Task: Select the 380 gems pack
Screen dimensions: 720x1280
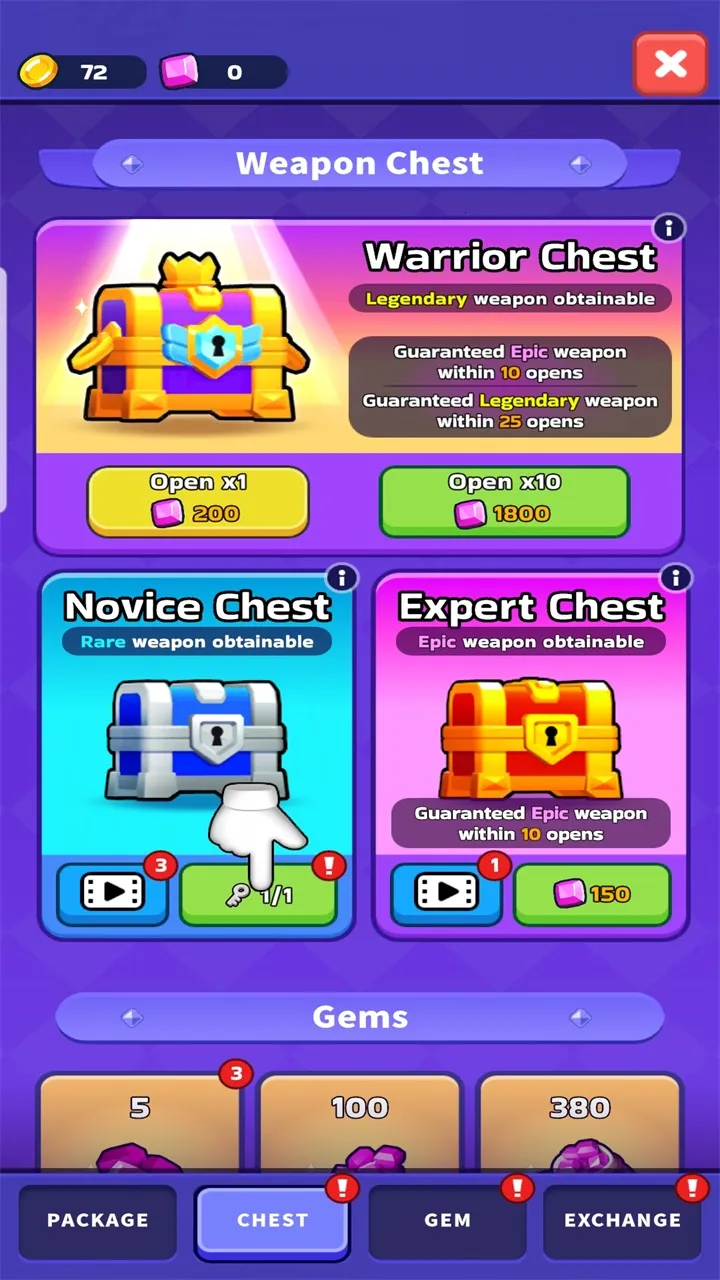Action: (x=580, y=1120)
